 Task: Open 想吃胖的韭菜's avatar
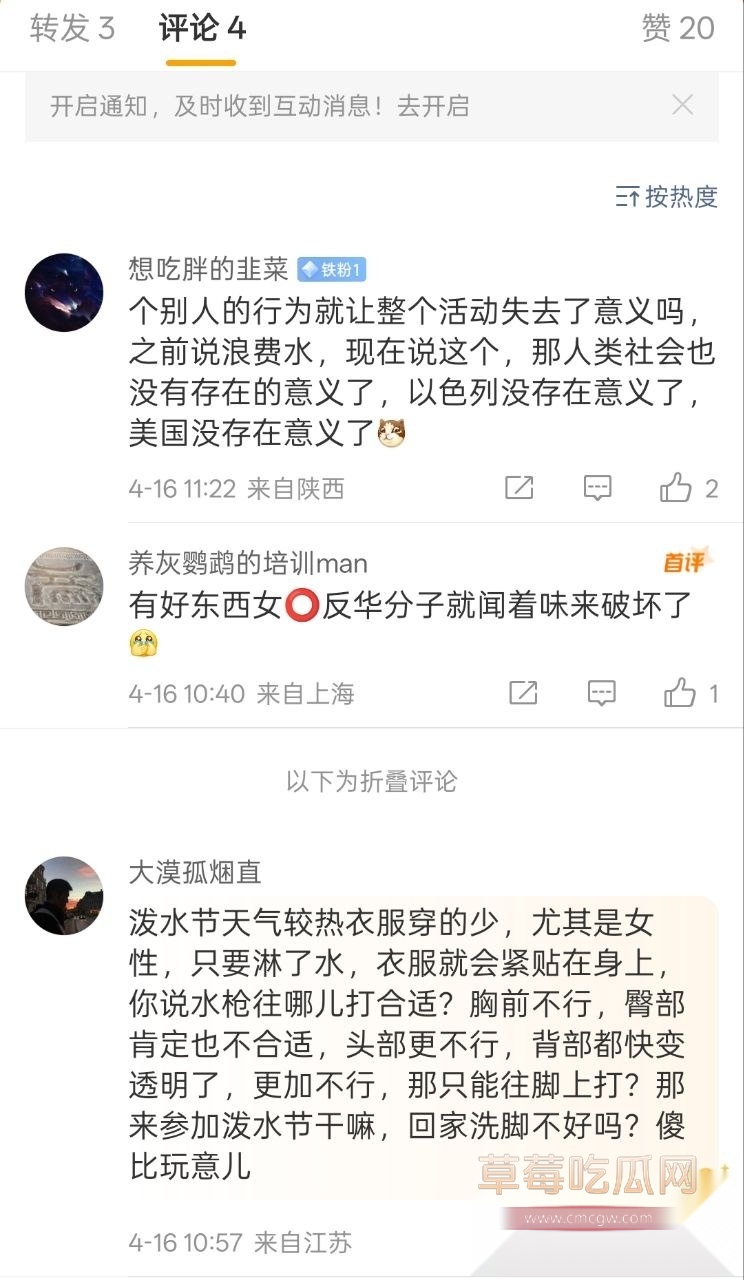(x=64, y=292)
